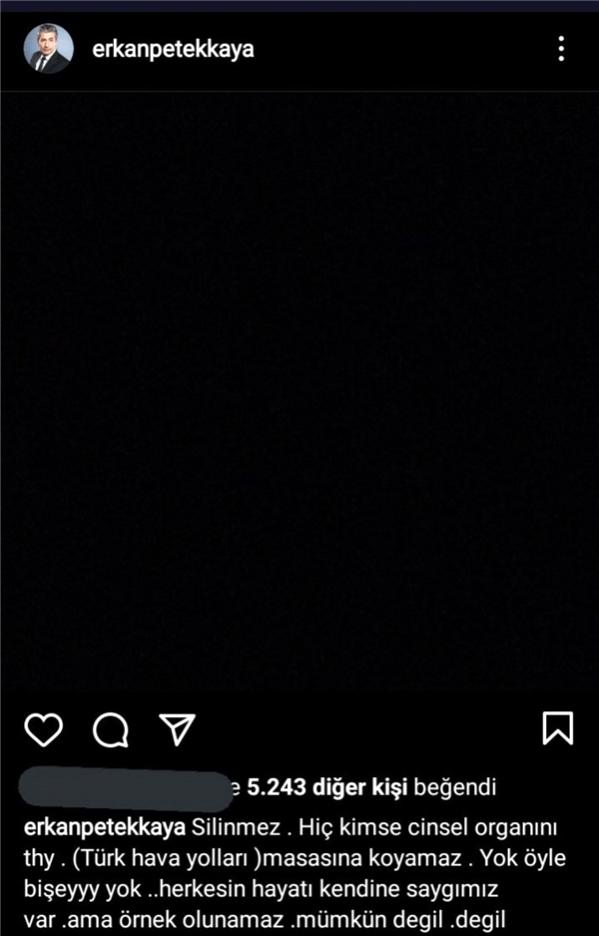The image size is (599, 936).
Task: Like this post with the heart
Action: 44,729
